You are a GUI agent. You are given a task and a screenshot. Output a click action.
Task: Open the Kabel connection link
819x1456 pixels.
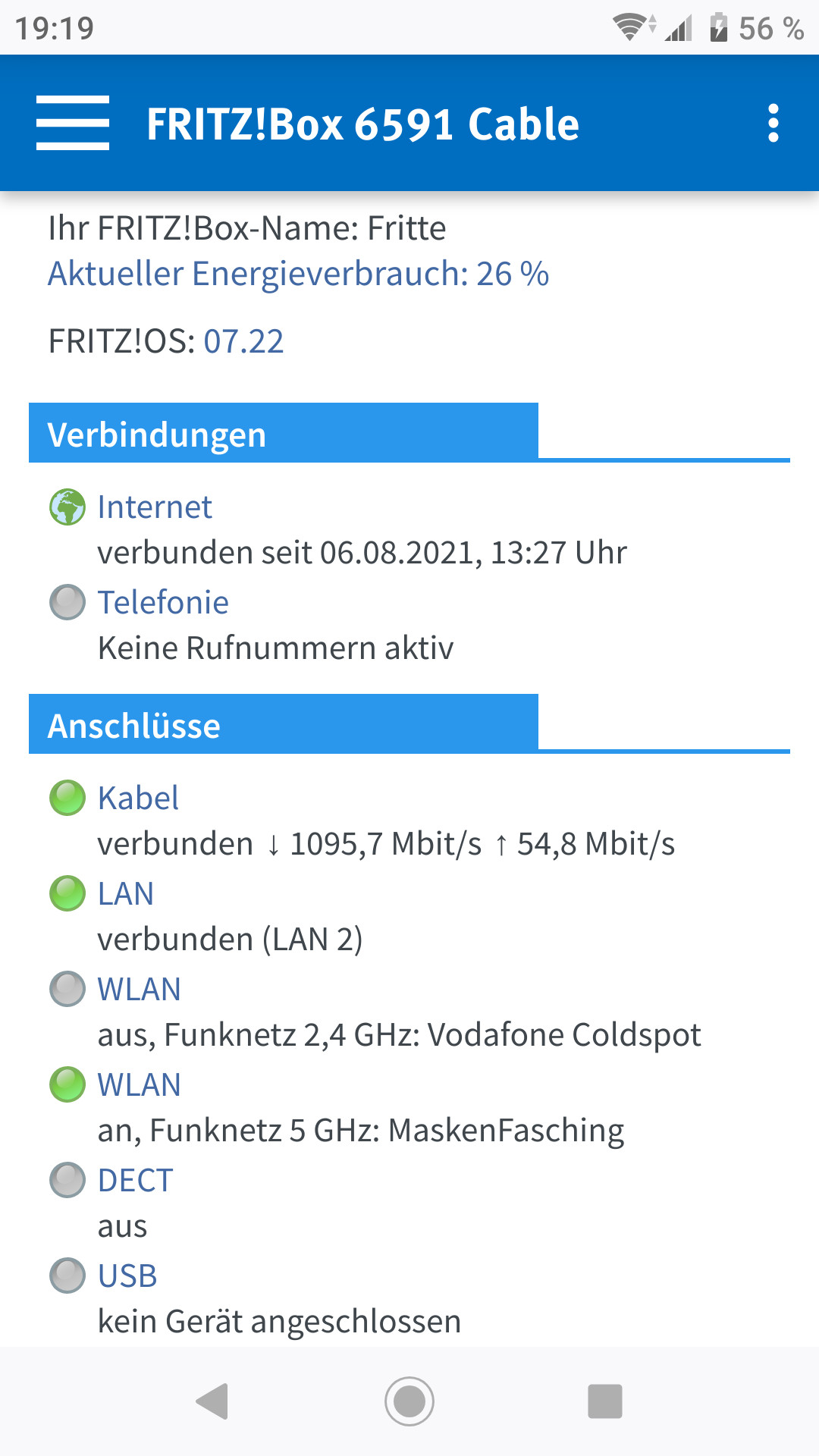138,798
